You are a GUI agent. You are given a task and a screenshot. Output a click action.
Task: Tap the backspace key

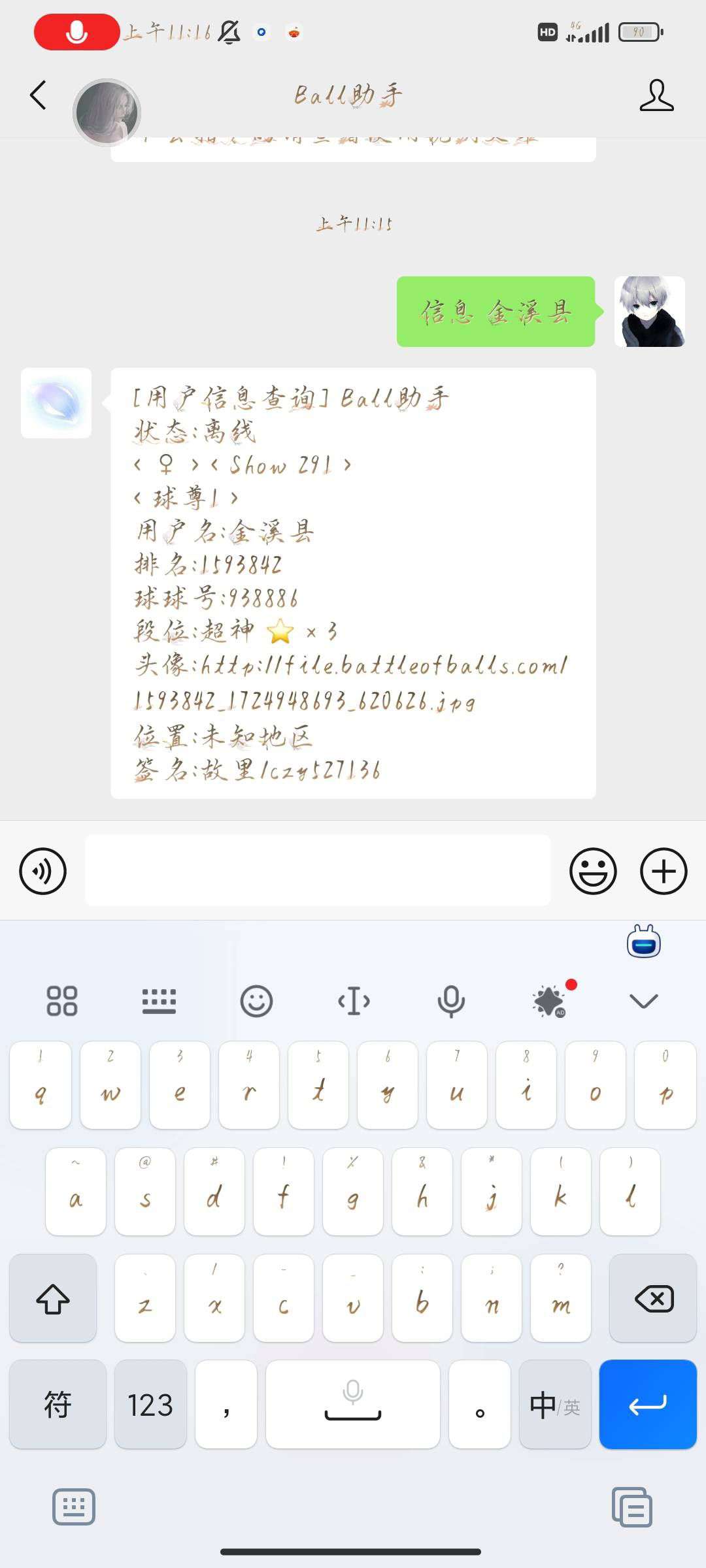(x=653, y=1298)
